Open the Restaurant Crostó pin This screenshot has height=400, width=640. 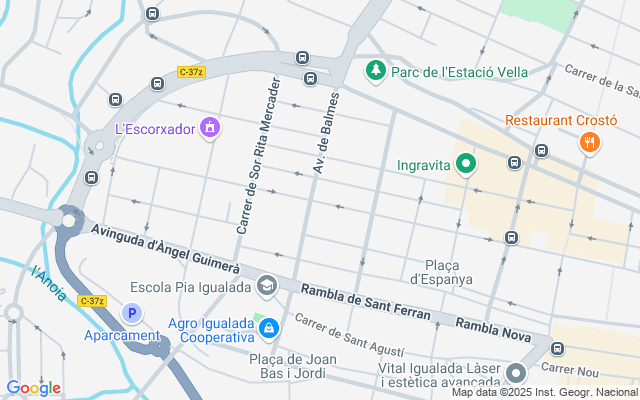click(589, 143)
